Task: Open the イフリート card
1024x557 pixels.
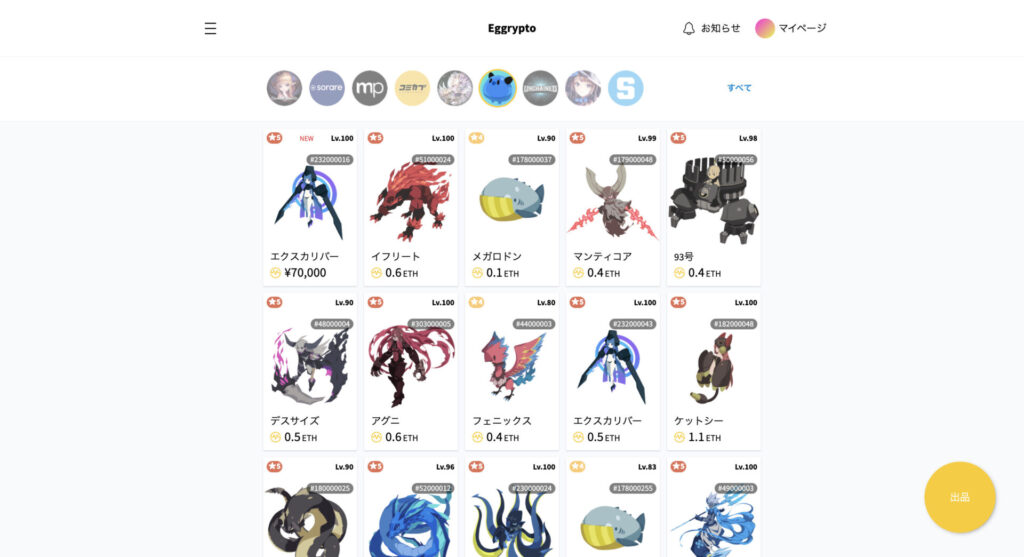Action: click(411, 208)
